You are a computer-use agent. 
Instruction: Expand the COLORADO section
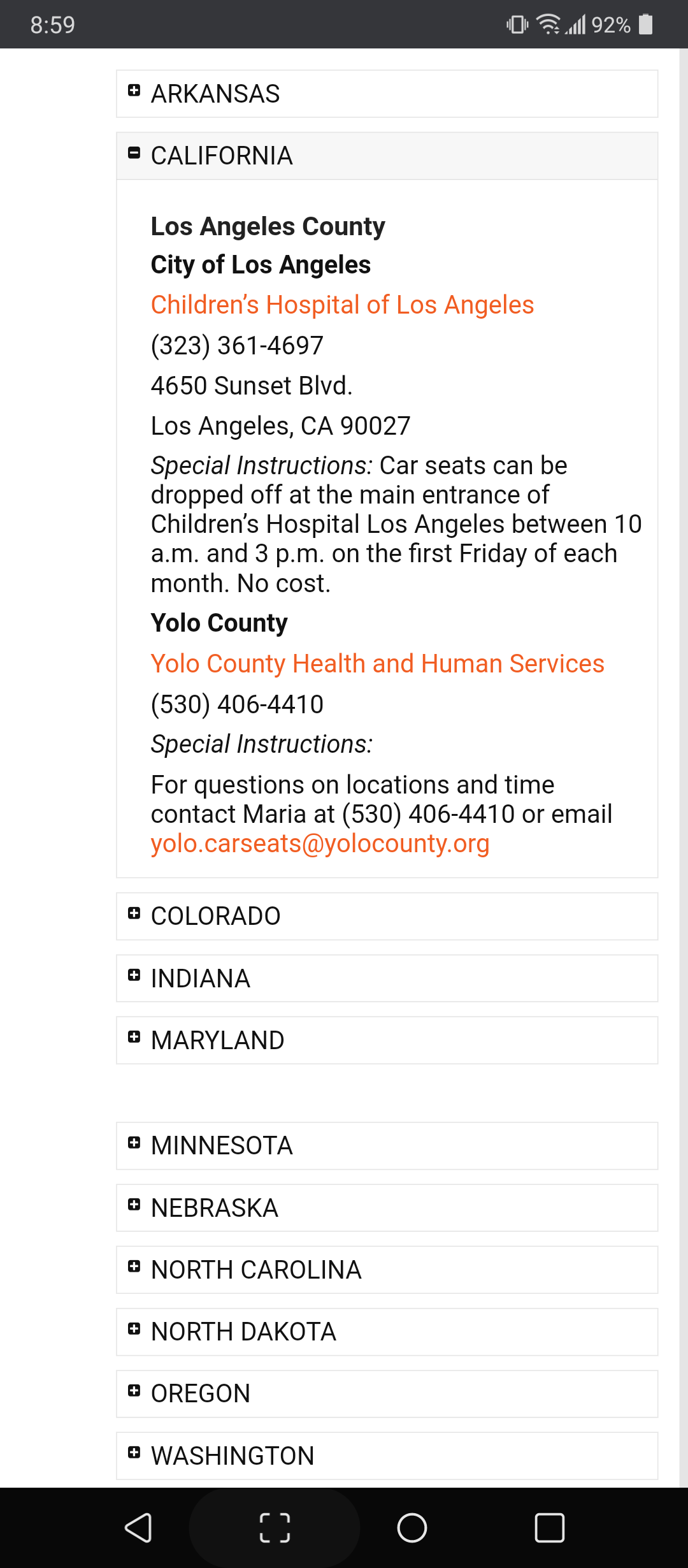[x=215, y=916]
